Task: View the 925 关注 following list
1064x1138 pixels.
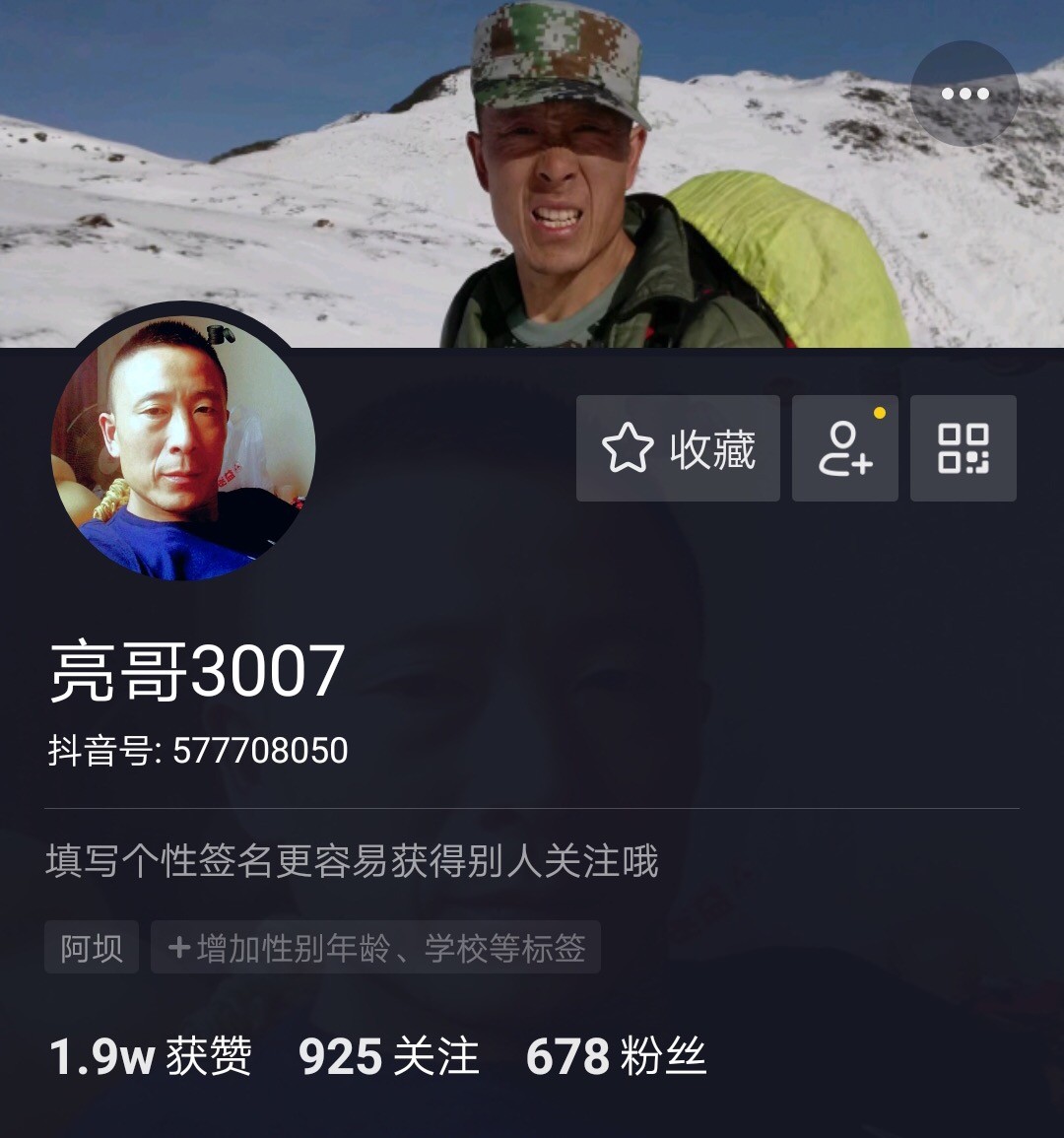Action: point(388,1056)
